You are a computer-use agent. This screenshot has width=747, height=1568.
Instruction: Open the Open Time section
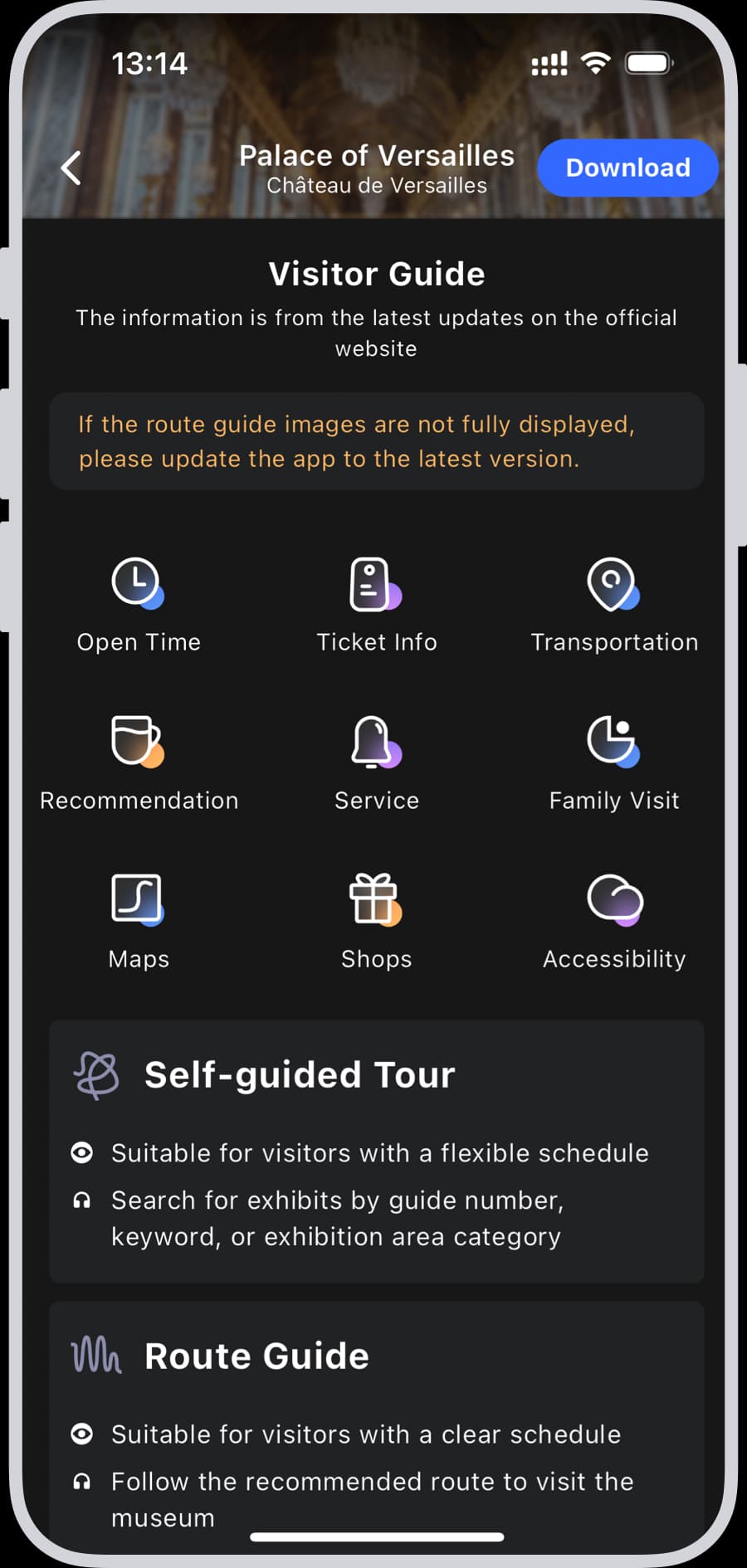coord(139,604)
